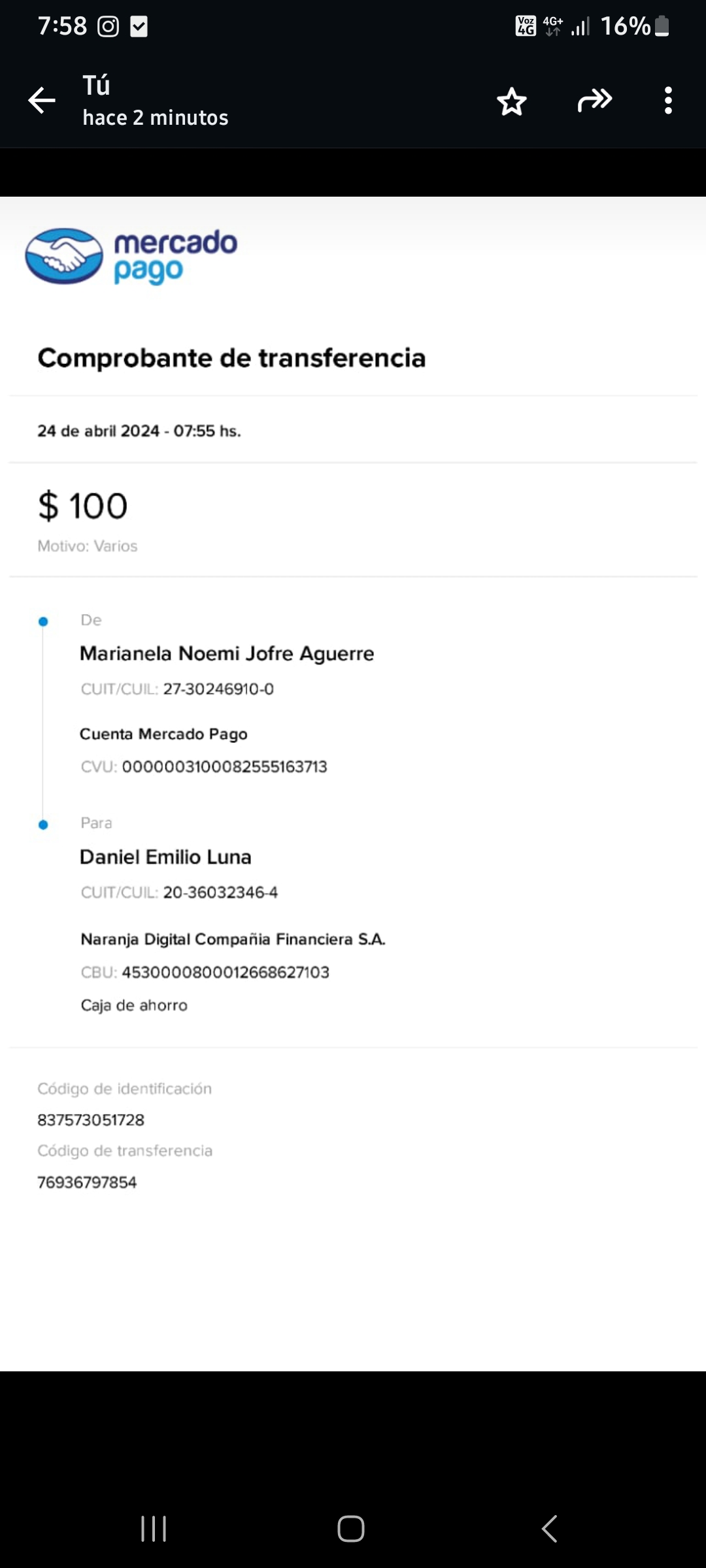Screen dimensions: 706x1568
Task: Forward this image
Action: tap(594, 101)
